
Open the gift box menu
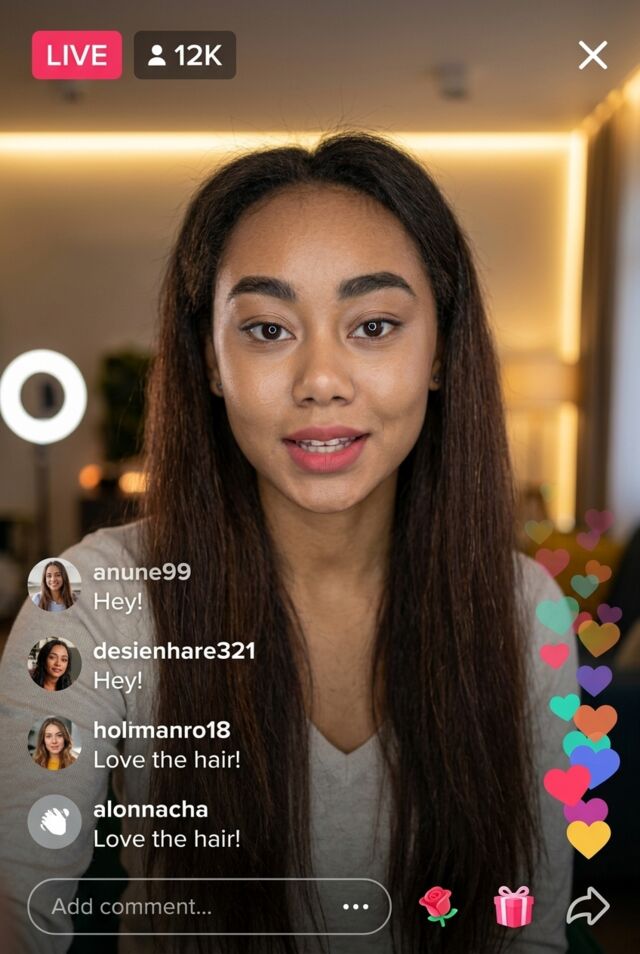(x=513, y=907)
